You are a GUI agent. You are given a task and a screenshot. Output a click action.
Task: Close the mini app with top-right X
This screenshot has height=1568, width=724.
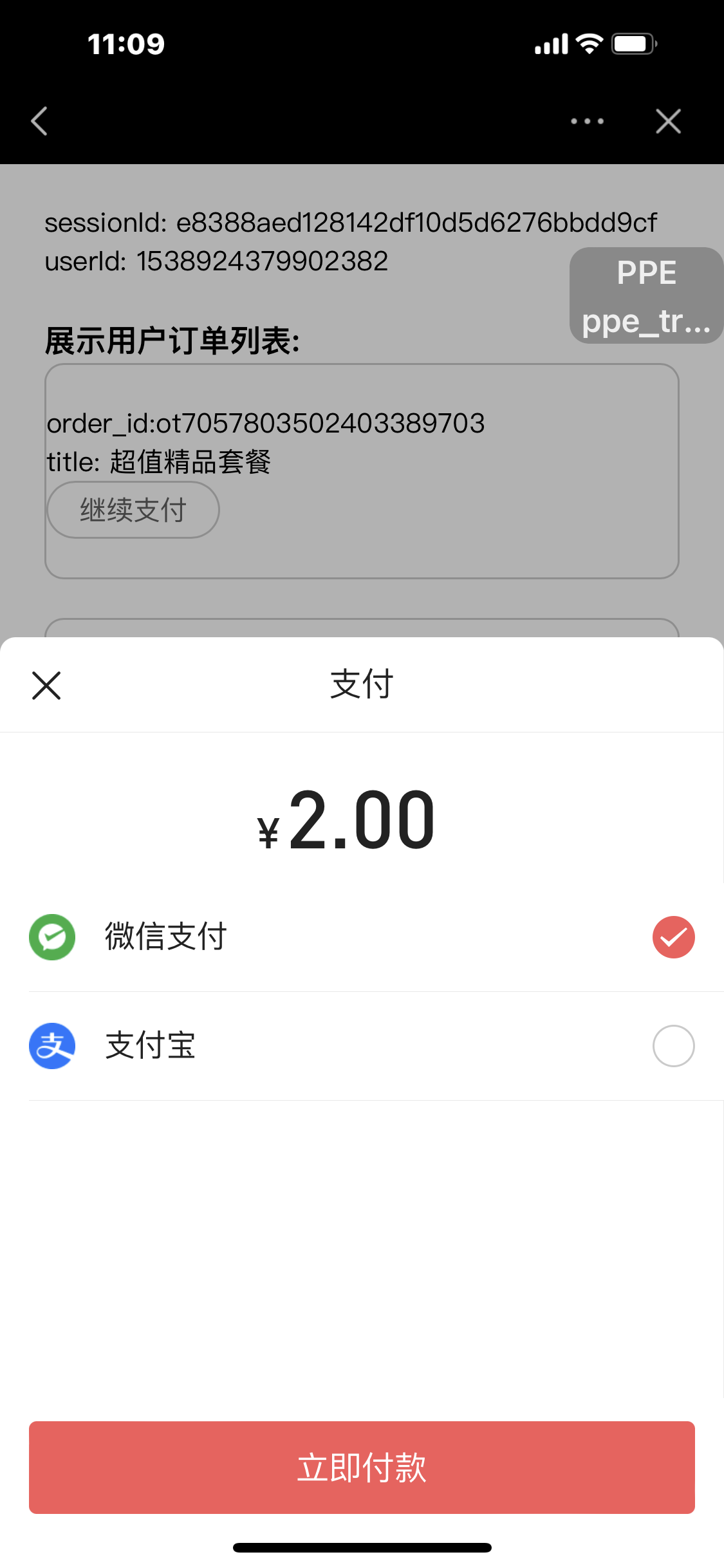click(x=668, y=121)
